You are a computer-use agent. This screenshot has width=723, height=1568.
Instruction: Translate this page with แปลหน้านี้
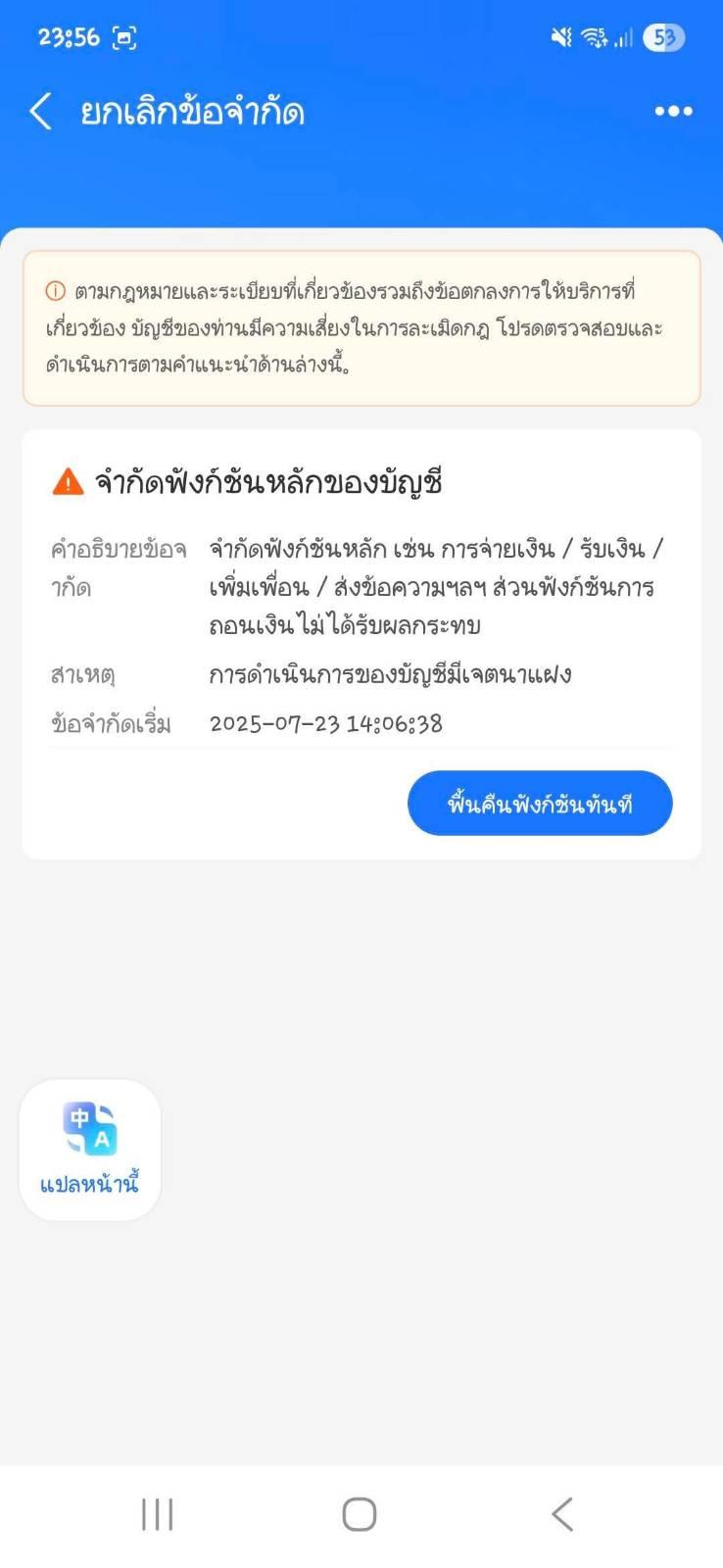tap(89, 1150)
